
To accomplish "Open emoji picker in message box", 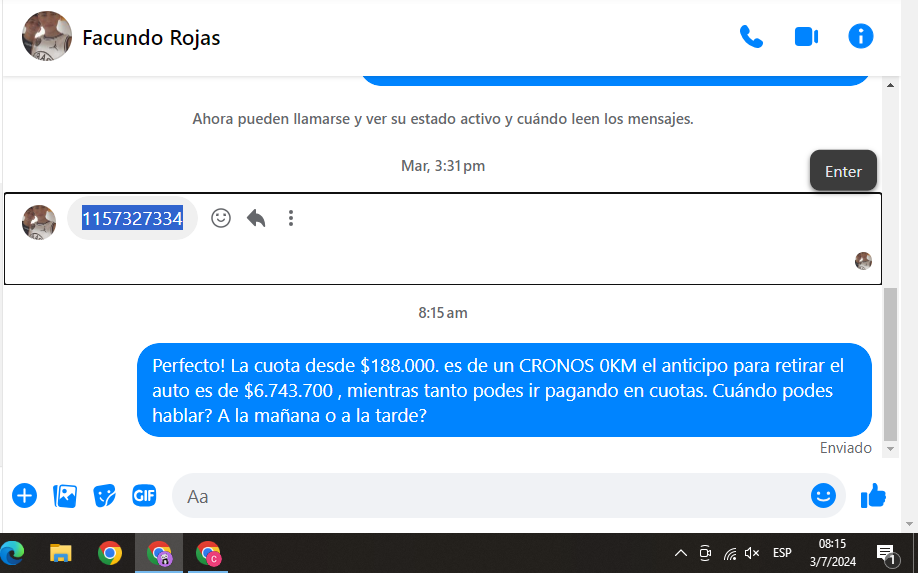I will pos(823,495).
